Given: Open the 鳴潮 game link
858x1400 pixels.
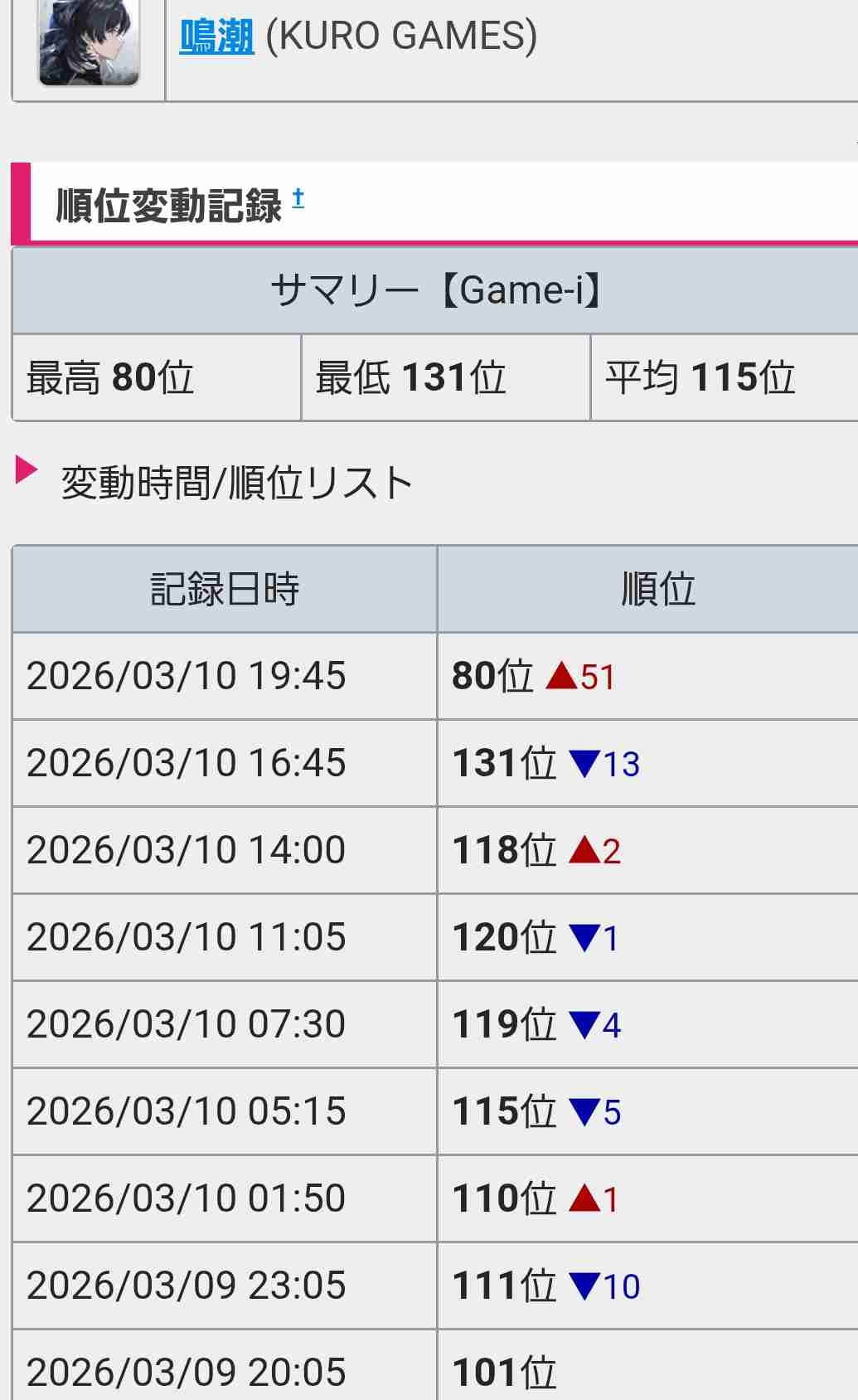Looking at the screenshot, I should [x=216, y=36].
